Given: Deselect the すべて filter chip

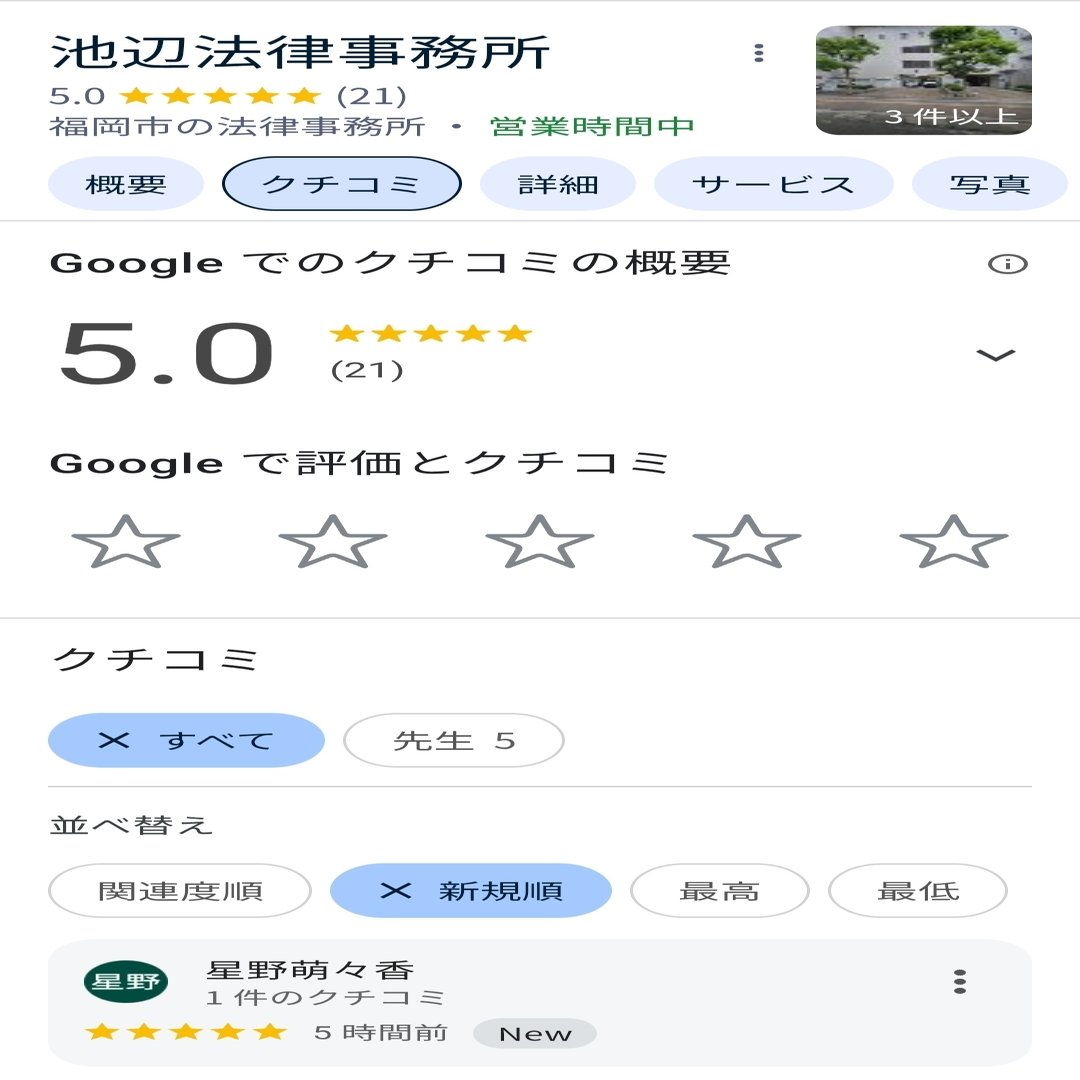Looking at the screenshot, I should tap(186, 741).
